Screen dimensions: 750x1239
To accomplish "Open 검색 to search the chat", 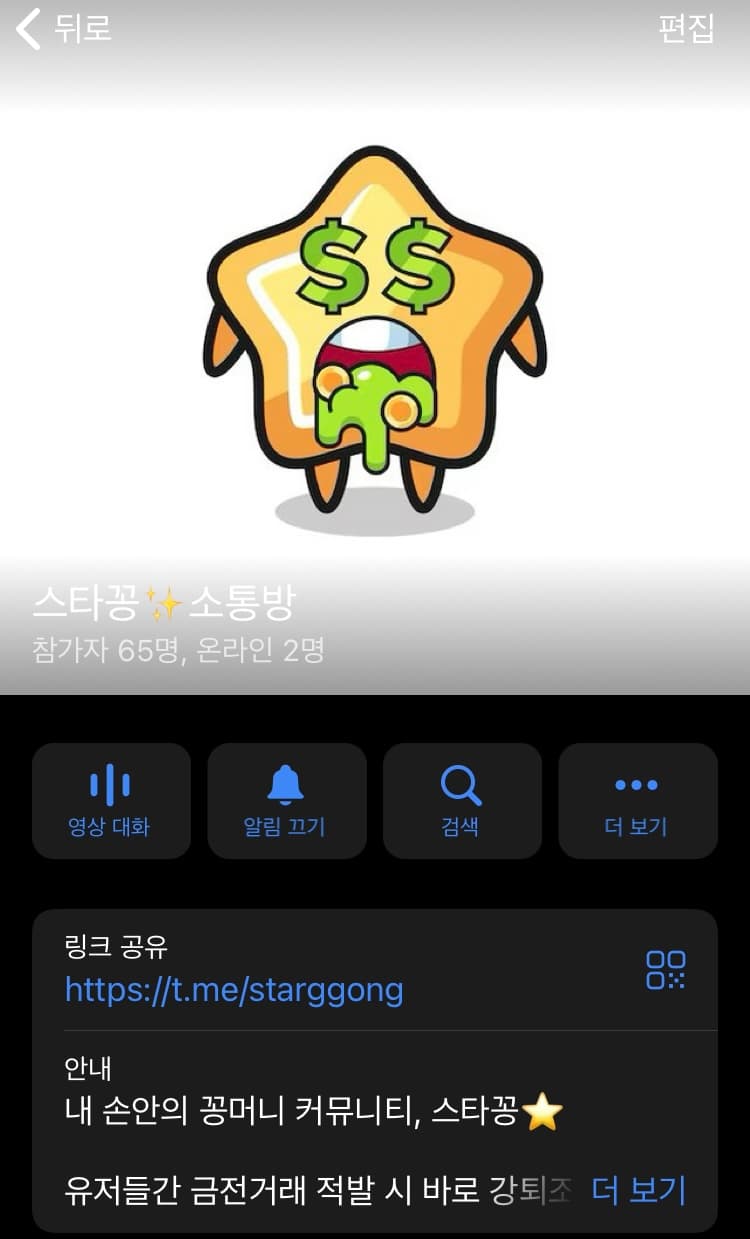I will coord(461,801).
